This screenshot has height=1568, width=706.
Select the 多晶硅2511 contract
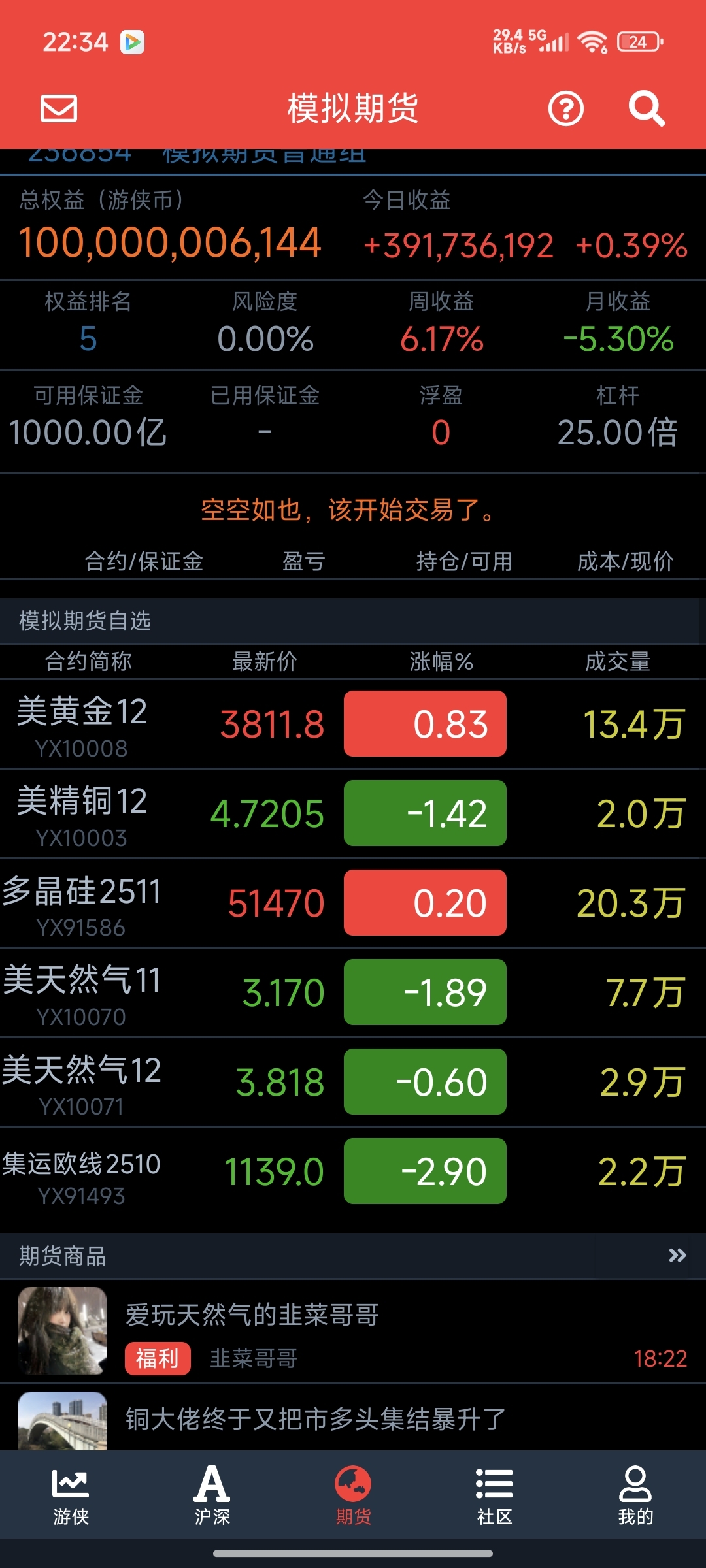click(353, 903)
